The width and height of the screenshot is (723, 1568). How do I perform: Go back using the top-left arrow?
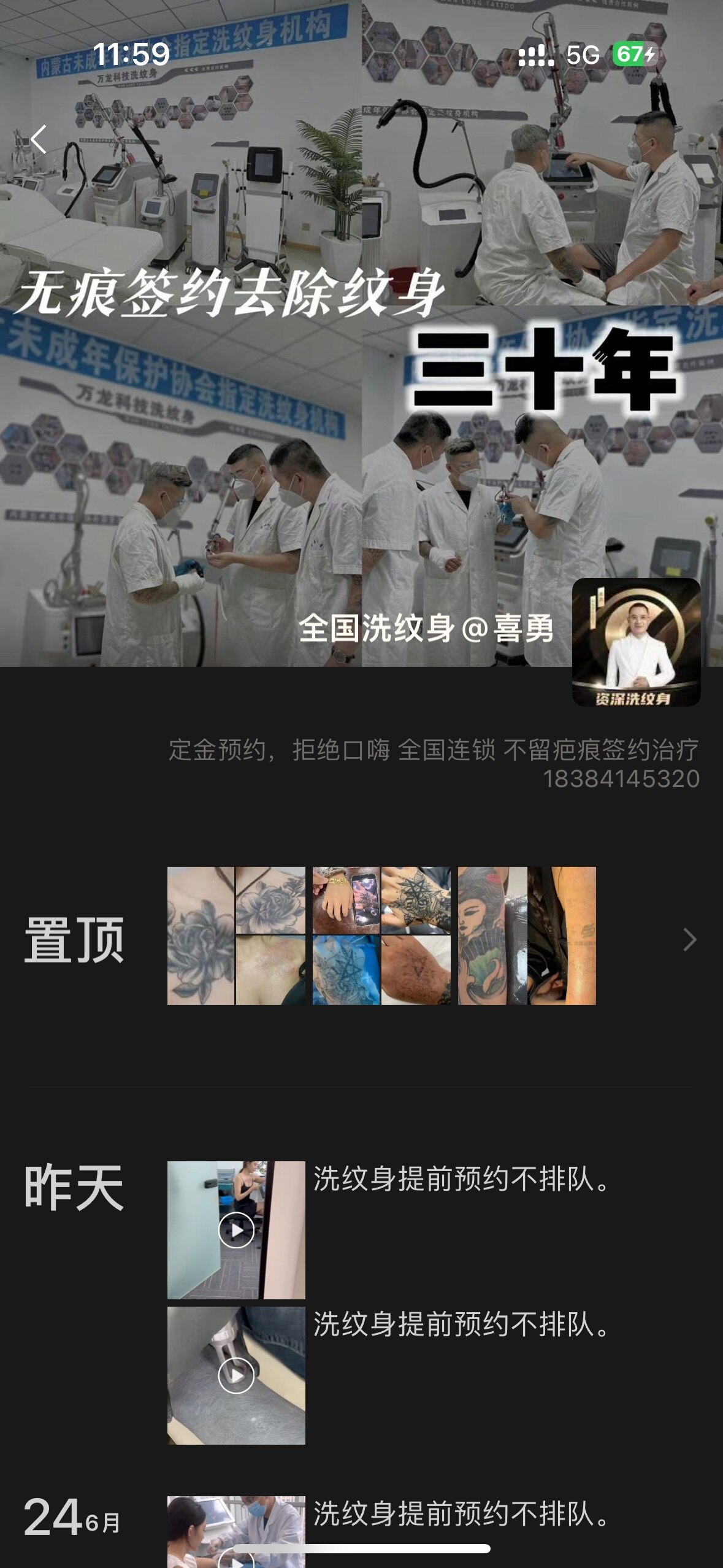[39, 139]
